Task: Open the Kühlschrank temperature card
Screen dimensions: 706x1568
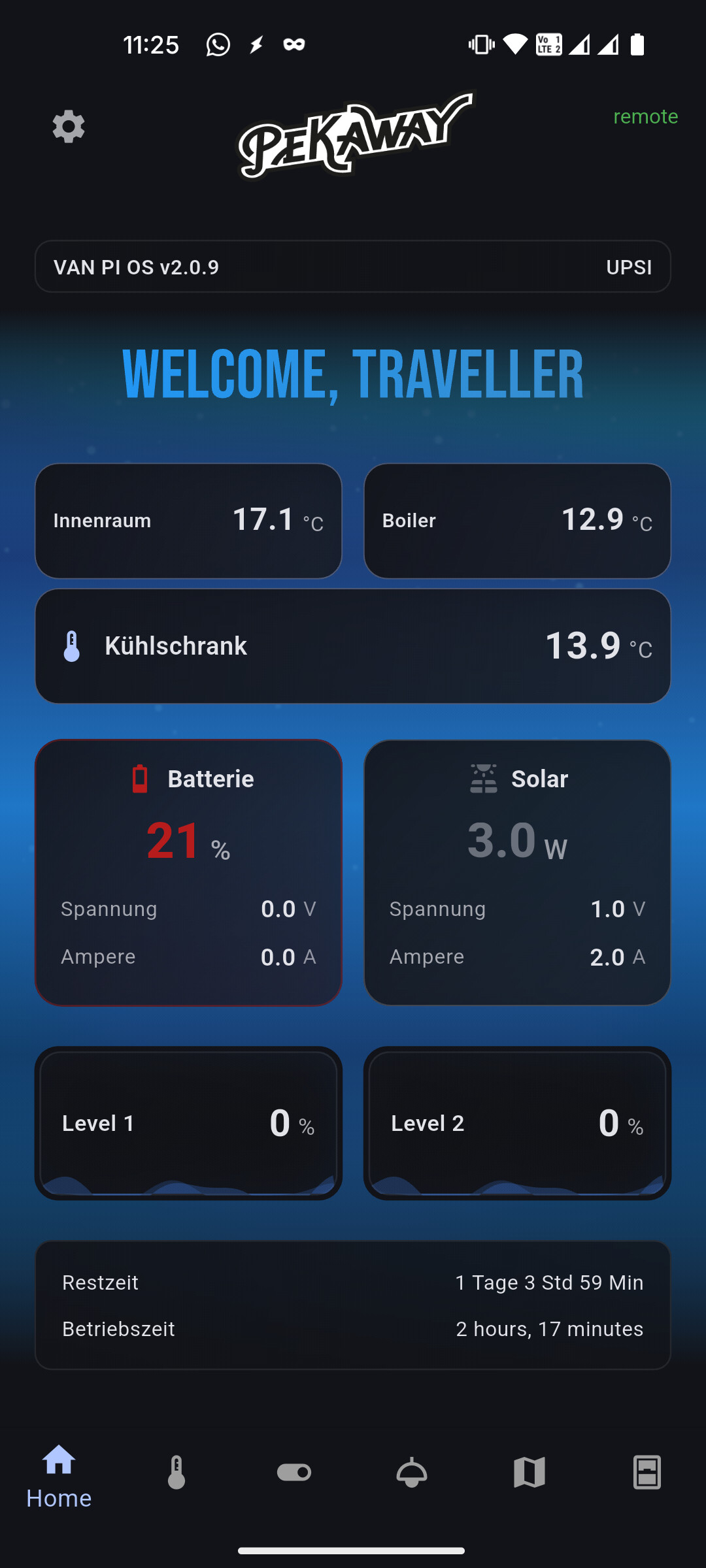Action: click(x=353, y=646)
